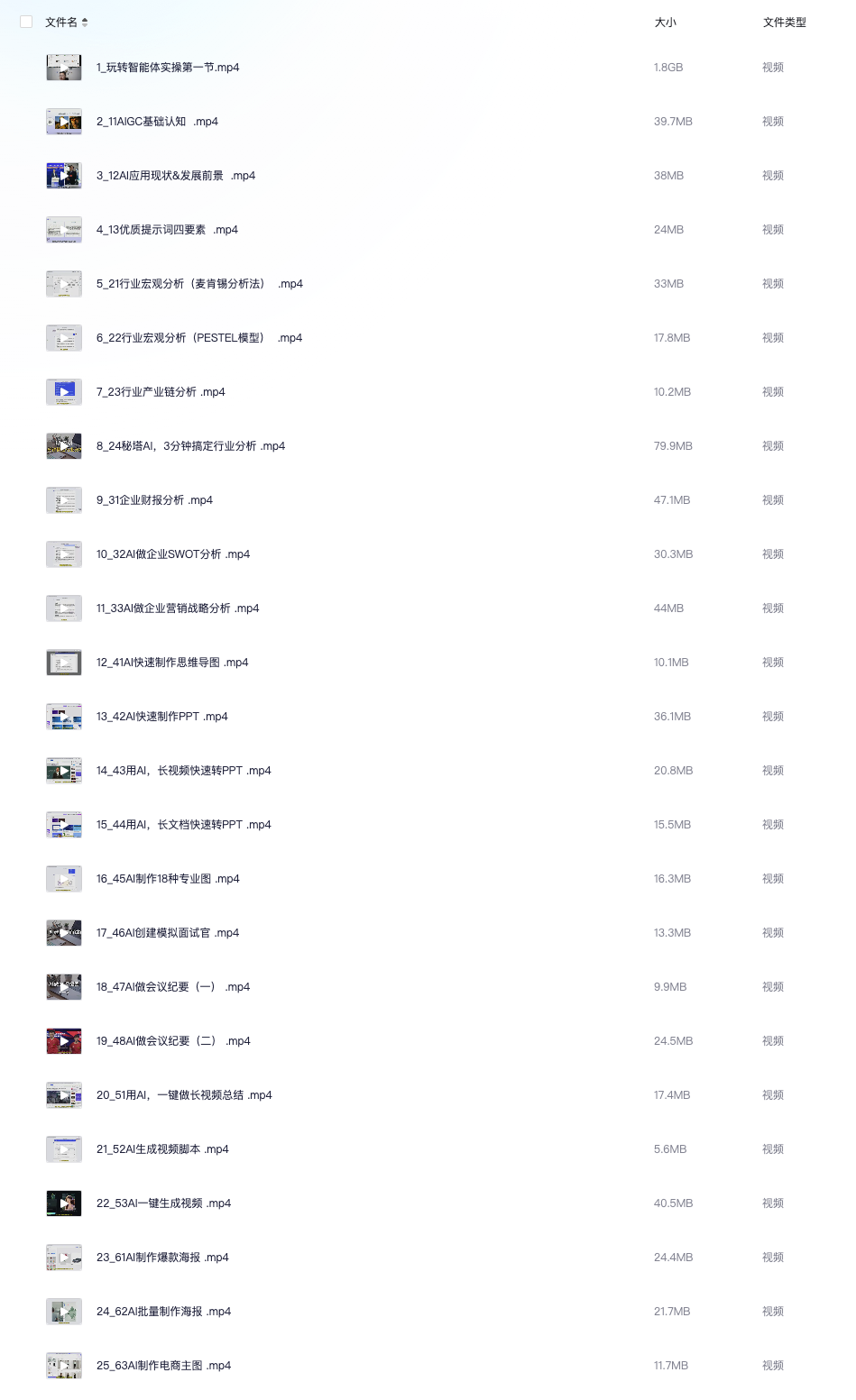Viewport: 856px width, 1400px height.
Task: Open 22_53AI一键生成视频.mp4
Action: click(x=163, y=1203)
